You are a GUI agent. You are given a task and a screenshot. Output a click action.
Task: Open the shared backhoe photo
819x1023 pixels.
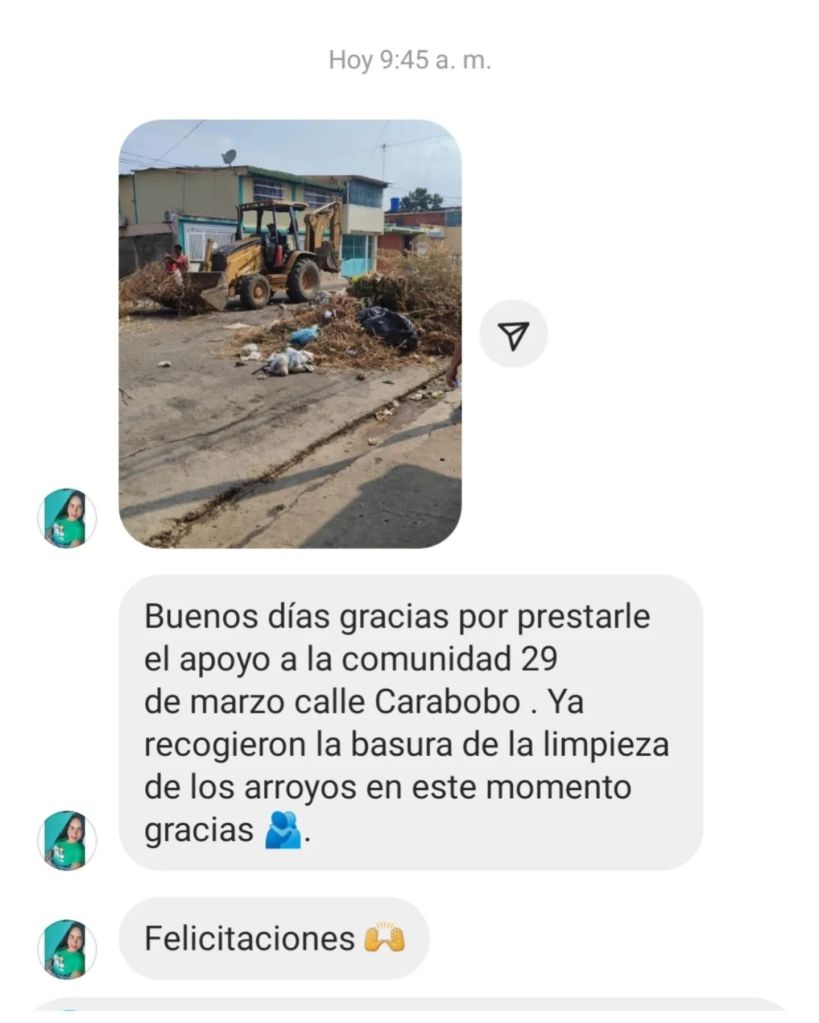pyautogui.click(x=290, y=333)
